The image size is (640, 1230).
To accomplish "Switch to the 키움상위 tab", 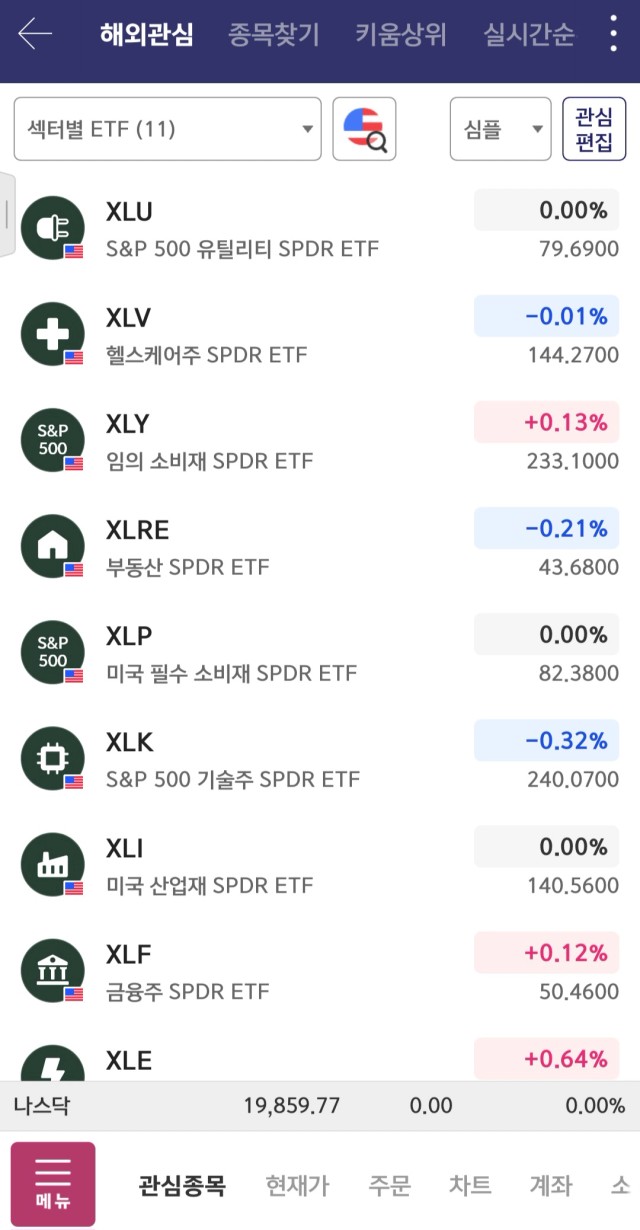I will tap(400, 35).
